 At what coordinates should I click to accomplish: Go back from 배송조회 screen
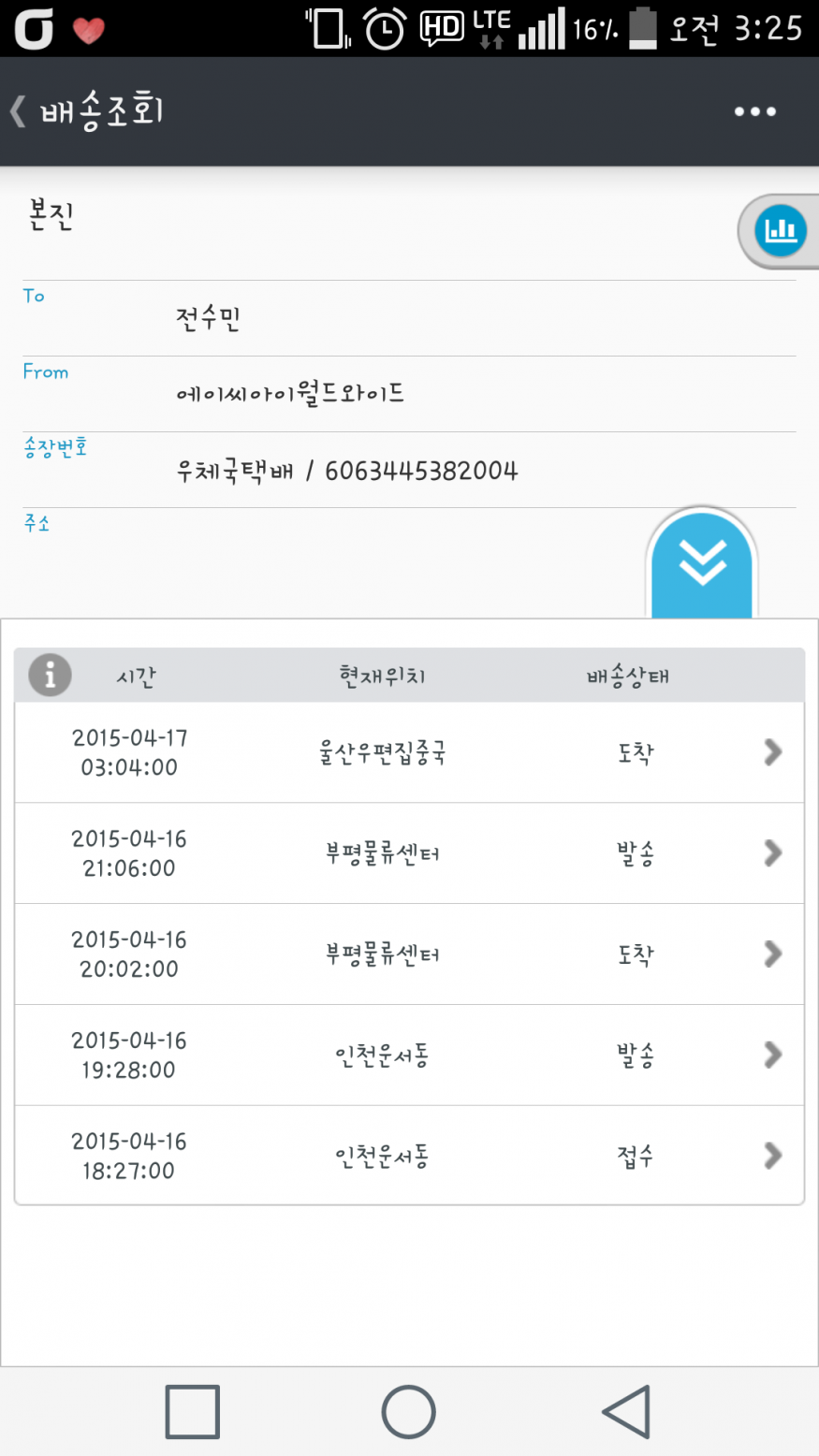coord(19,111)
